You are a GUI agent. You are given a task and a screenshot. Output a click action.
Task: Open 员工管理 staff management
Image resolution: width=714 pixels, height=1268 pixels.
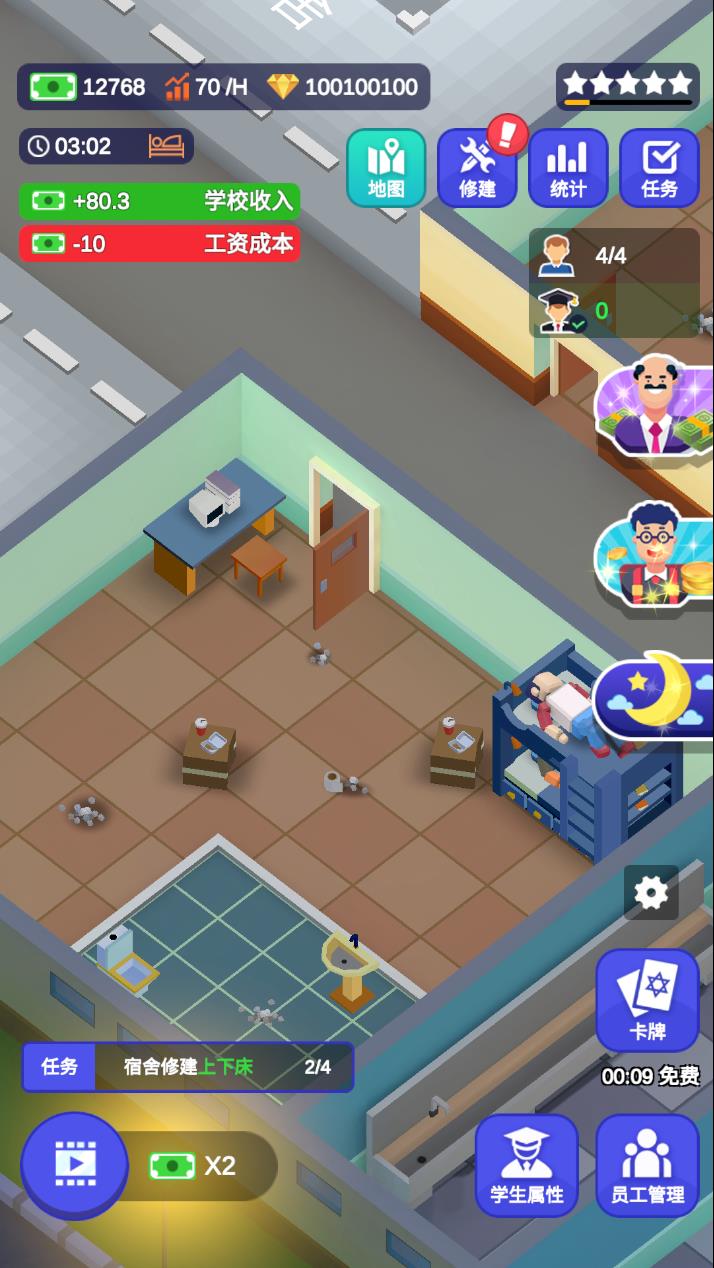coord(647,1165)
